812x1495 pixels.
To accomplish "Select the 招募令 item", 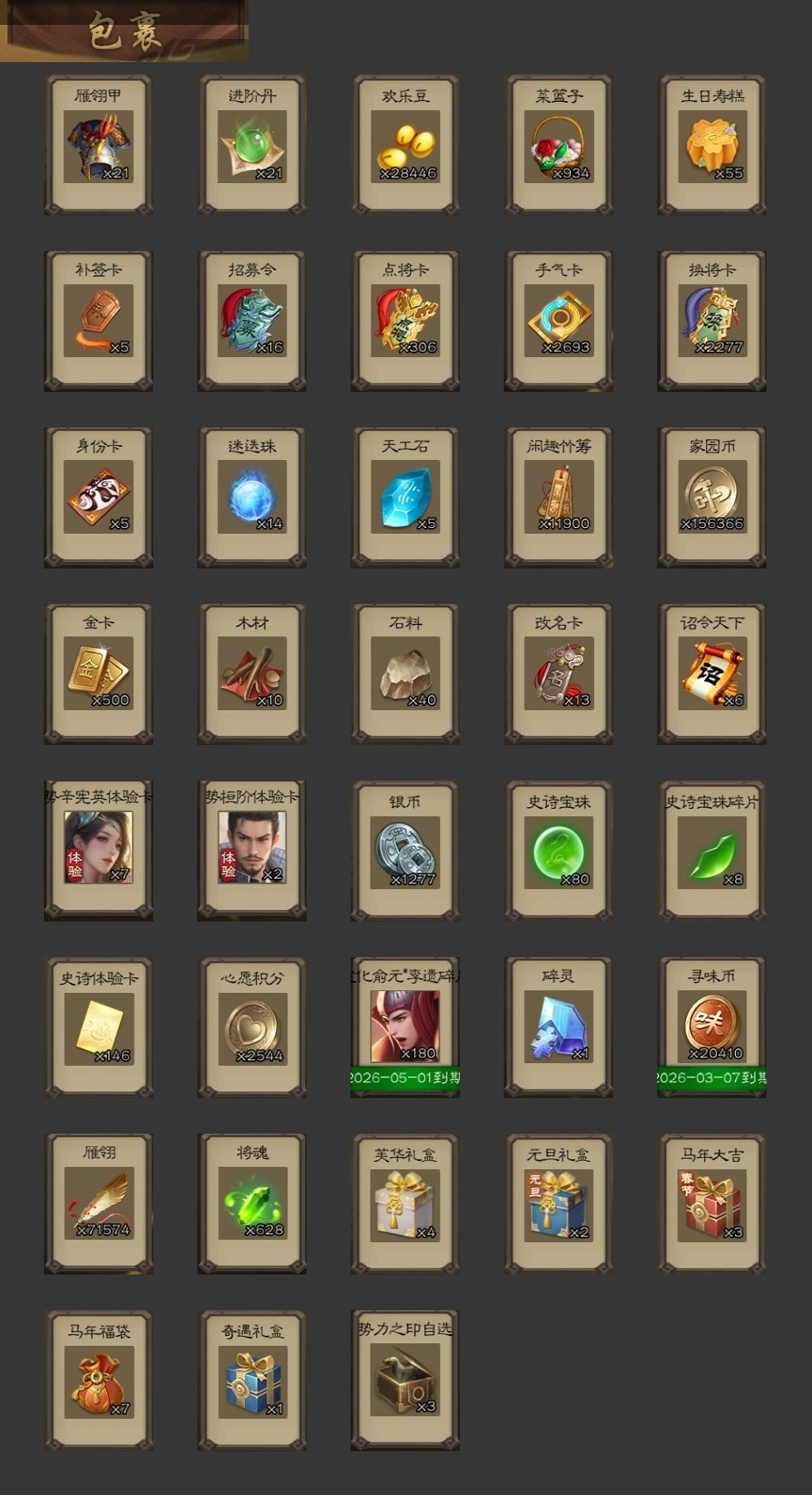I will click(252, 322).
